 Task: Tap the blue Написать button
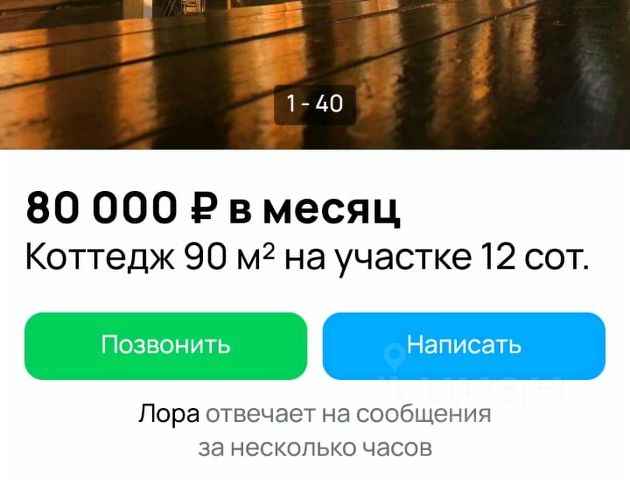[463, 346]
